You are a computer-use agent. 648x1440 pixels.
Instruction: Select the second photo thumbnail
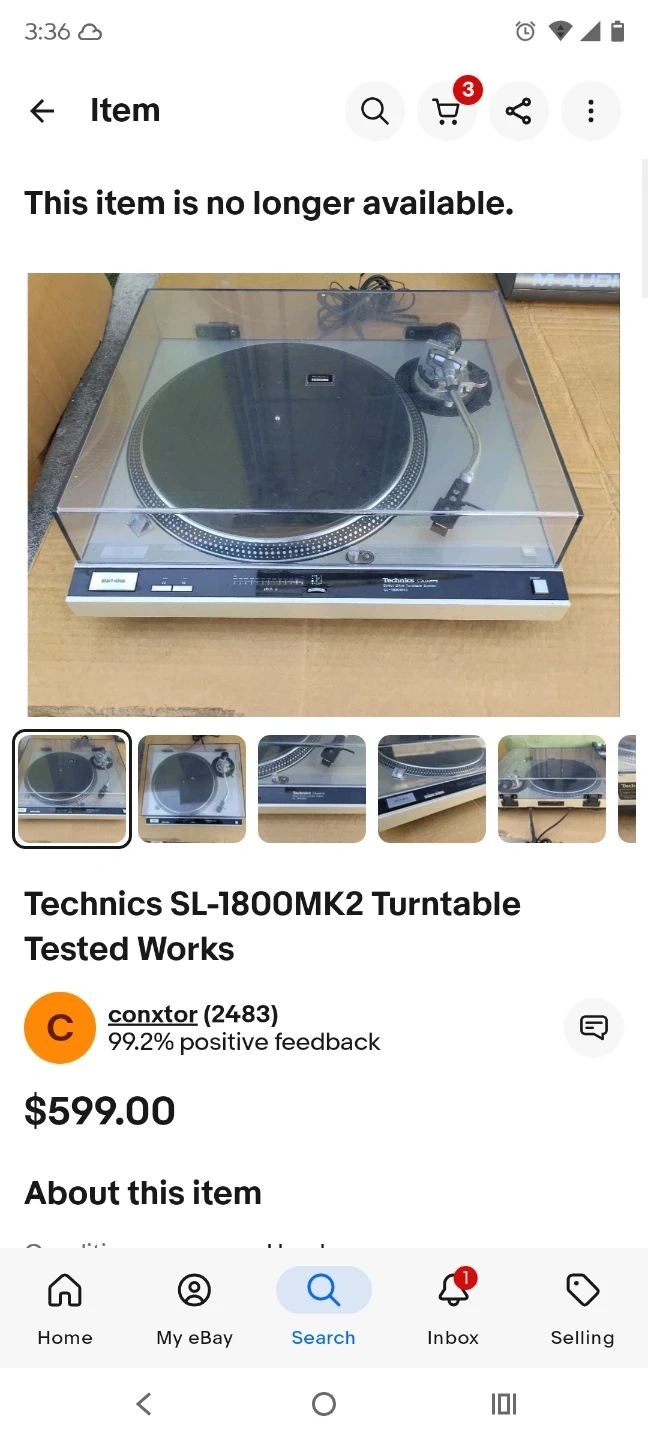click(192, 789)
